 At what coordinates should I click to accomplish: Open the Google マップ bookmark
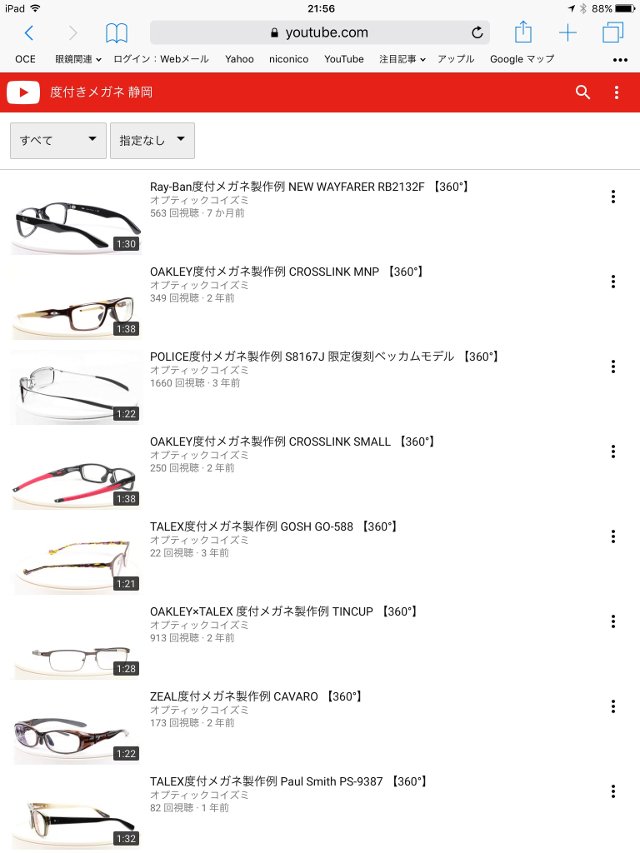tap(521, 59)
